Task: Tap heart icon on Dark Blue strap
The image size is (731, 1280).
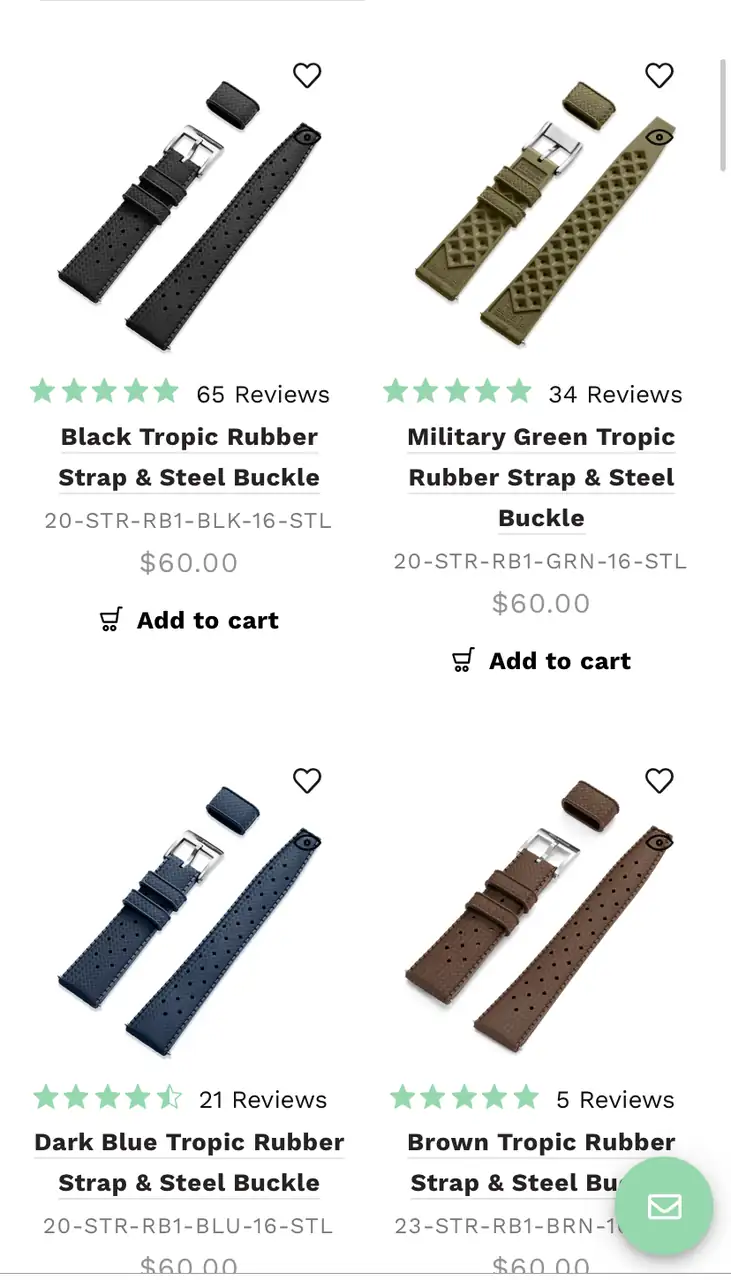Action: point(307,780)
